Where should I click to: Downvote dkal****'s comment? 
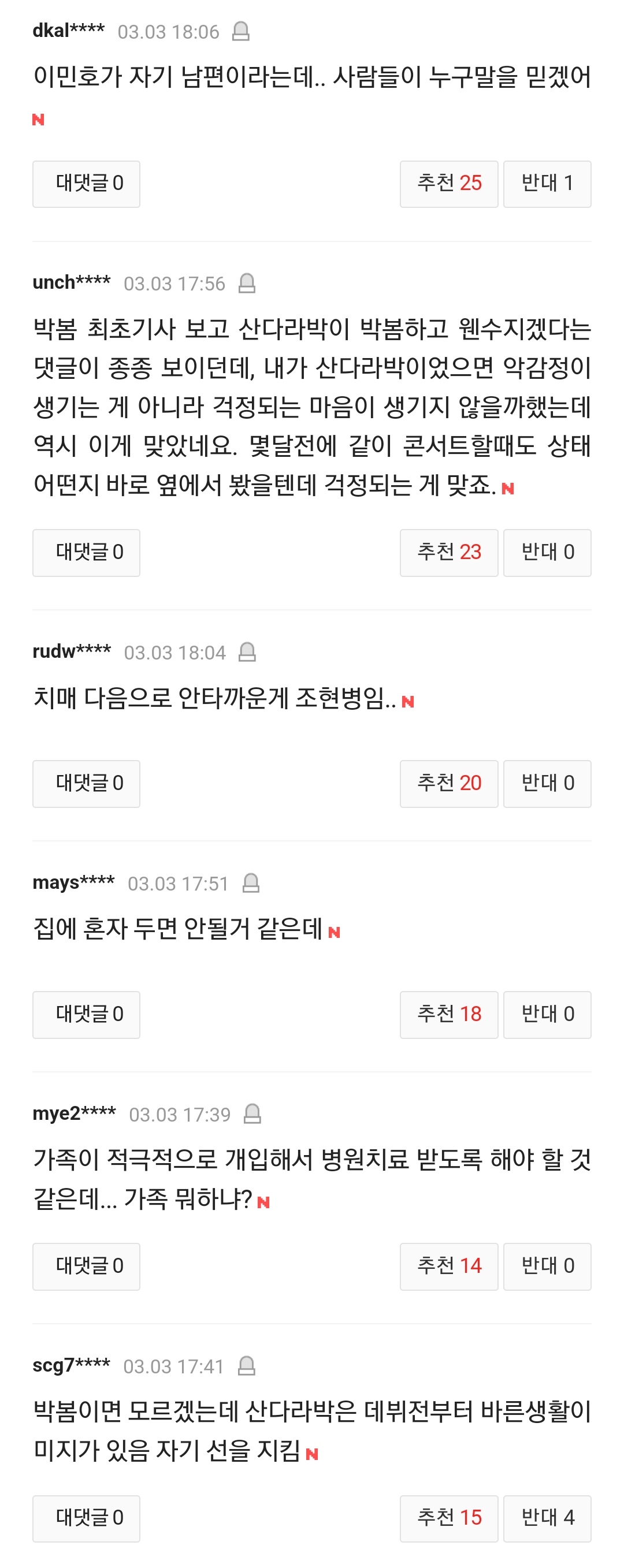point(547,184)
